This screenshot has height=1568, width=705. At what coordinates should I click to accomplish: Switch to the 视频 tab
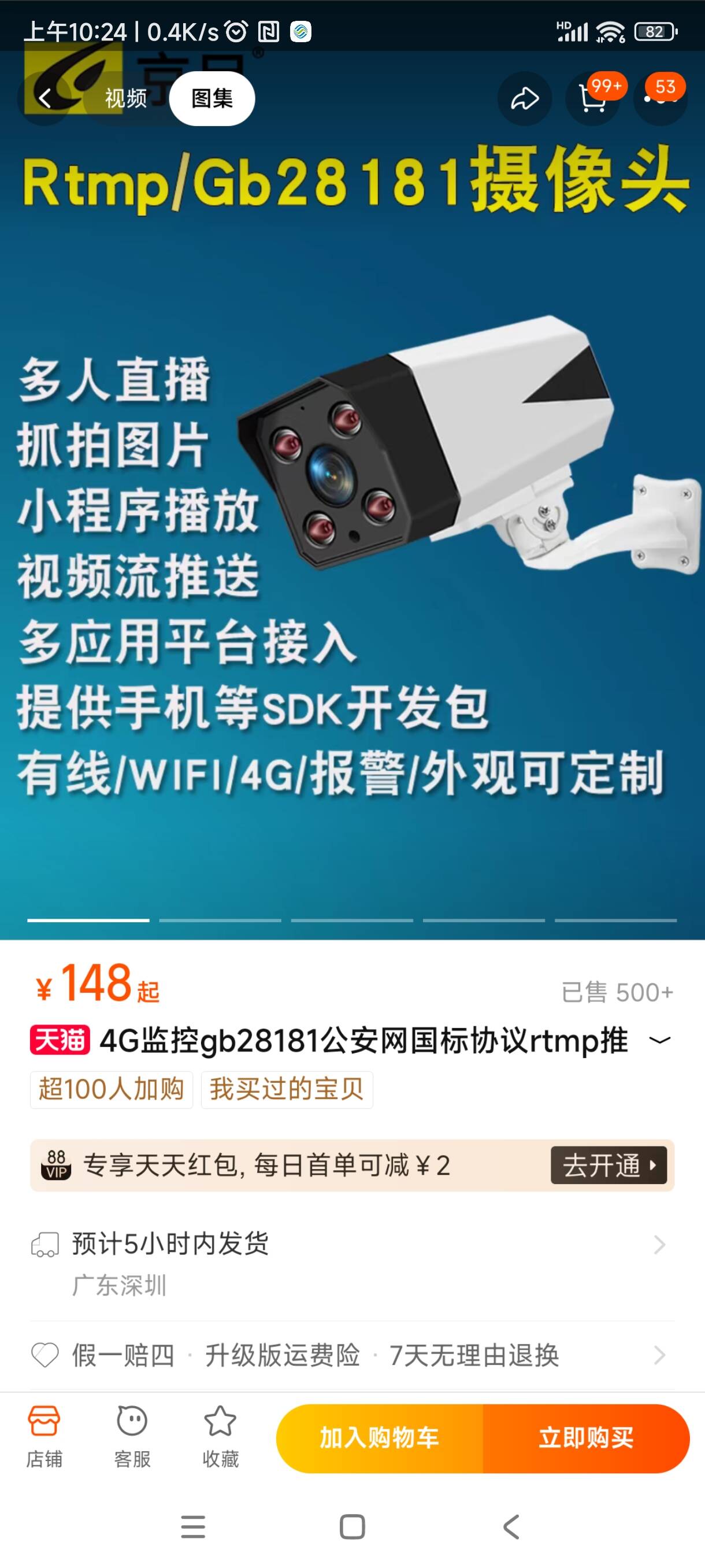126,99
